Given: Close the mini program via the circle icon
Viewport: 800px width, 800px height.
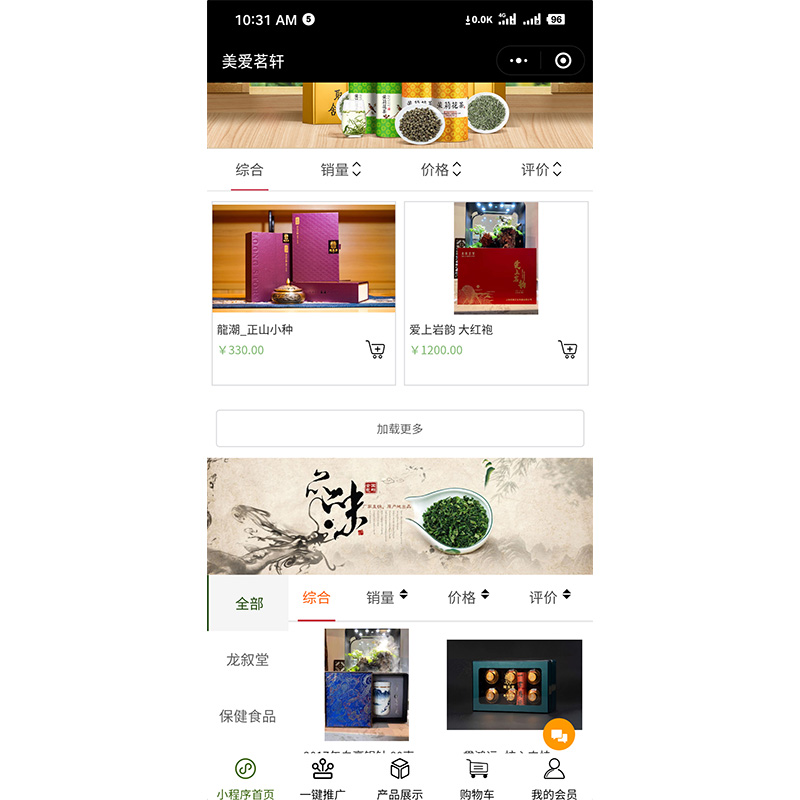Looking at the screenshot, I should (563, 61).
